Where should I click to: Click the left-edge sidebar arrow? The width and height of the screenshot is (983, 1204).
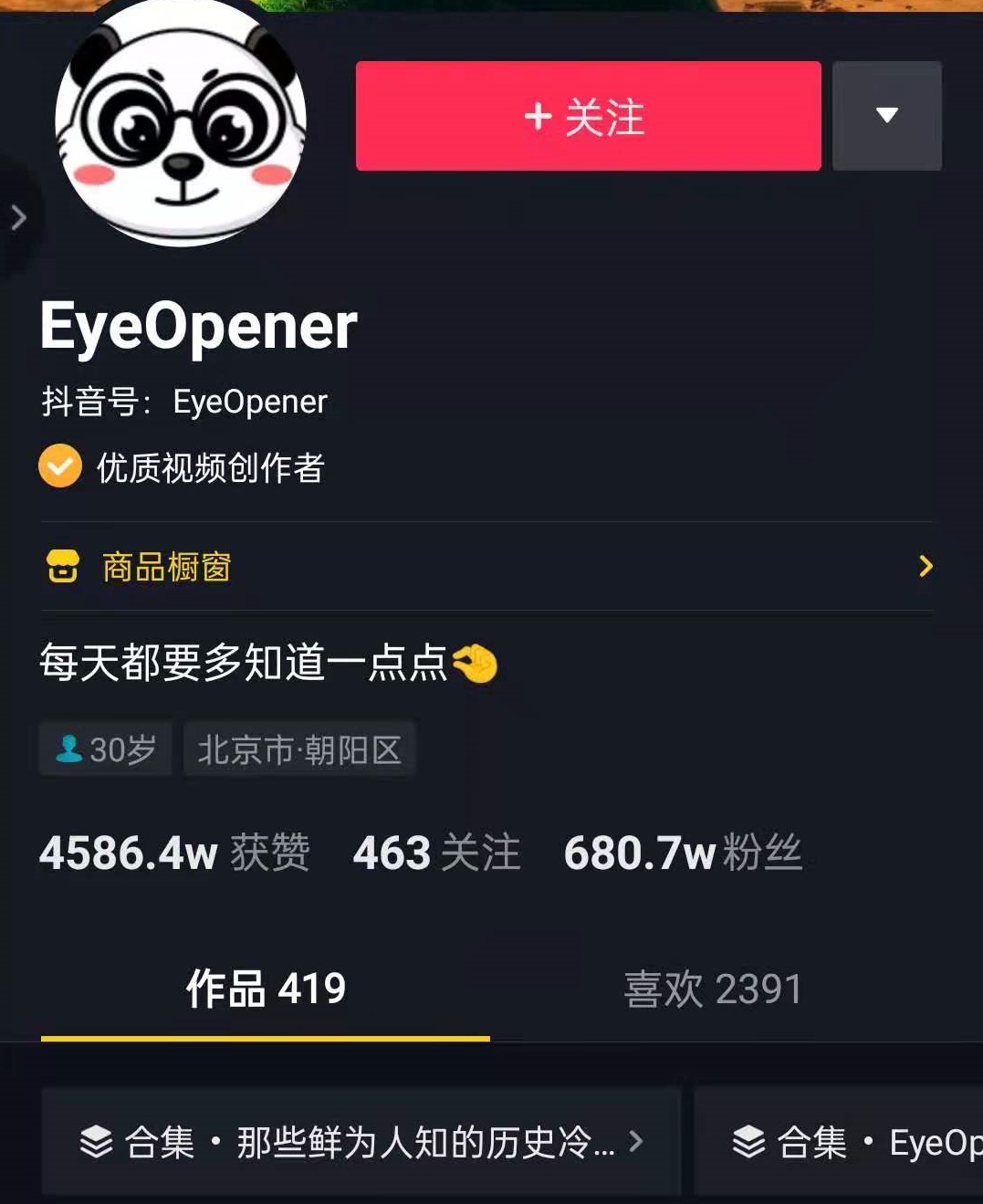coord(19,217)
